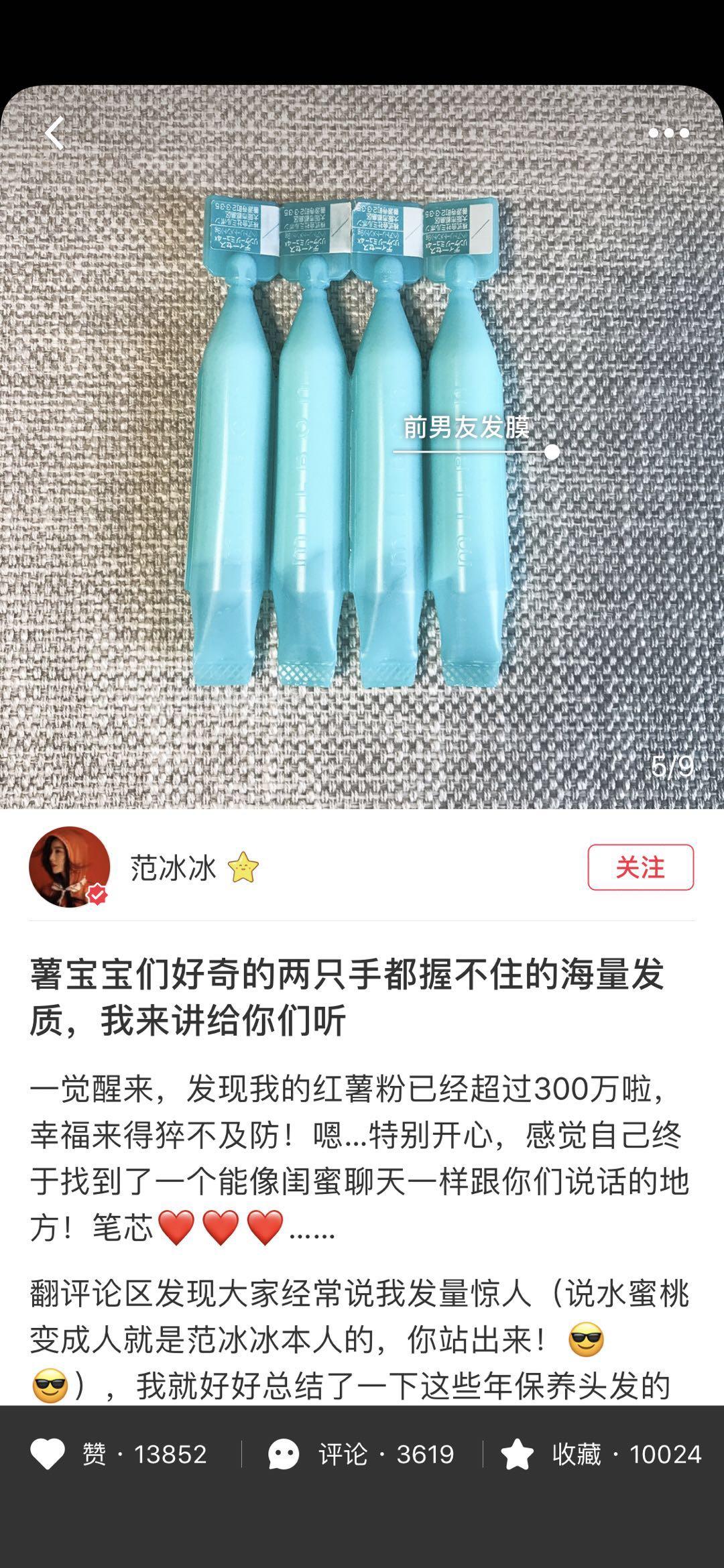
Task: Like this post with 赞
Action: [x=119, y=1454]
